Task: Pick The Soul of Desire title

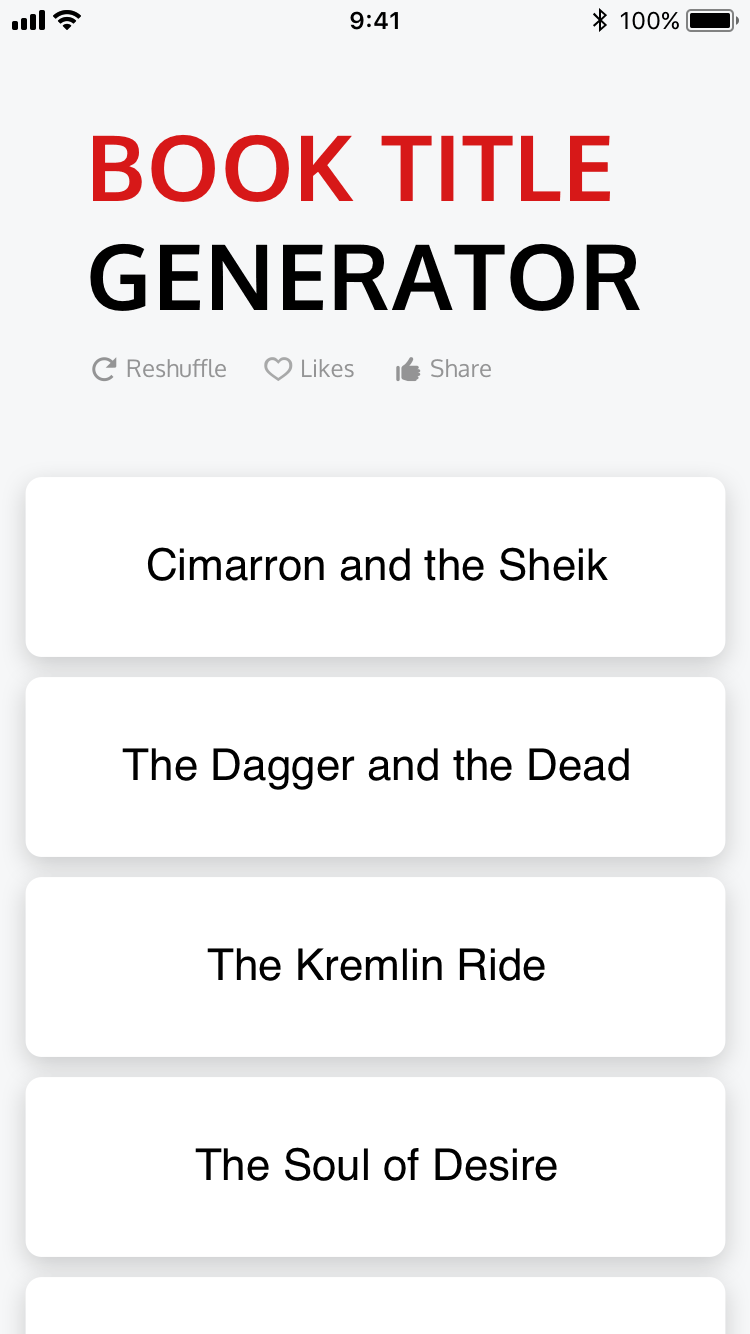Action: click(375, 1167)
